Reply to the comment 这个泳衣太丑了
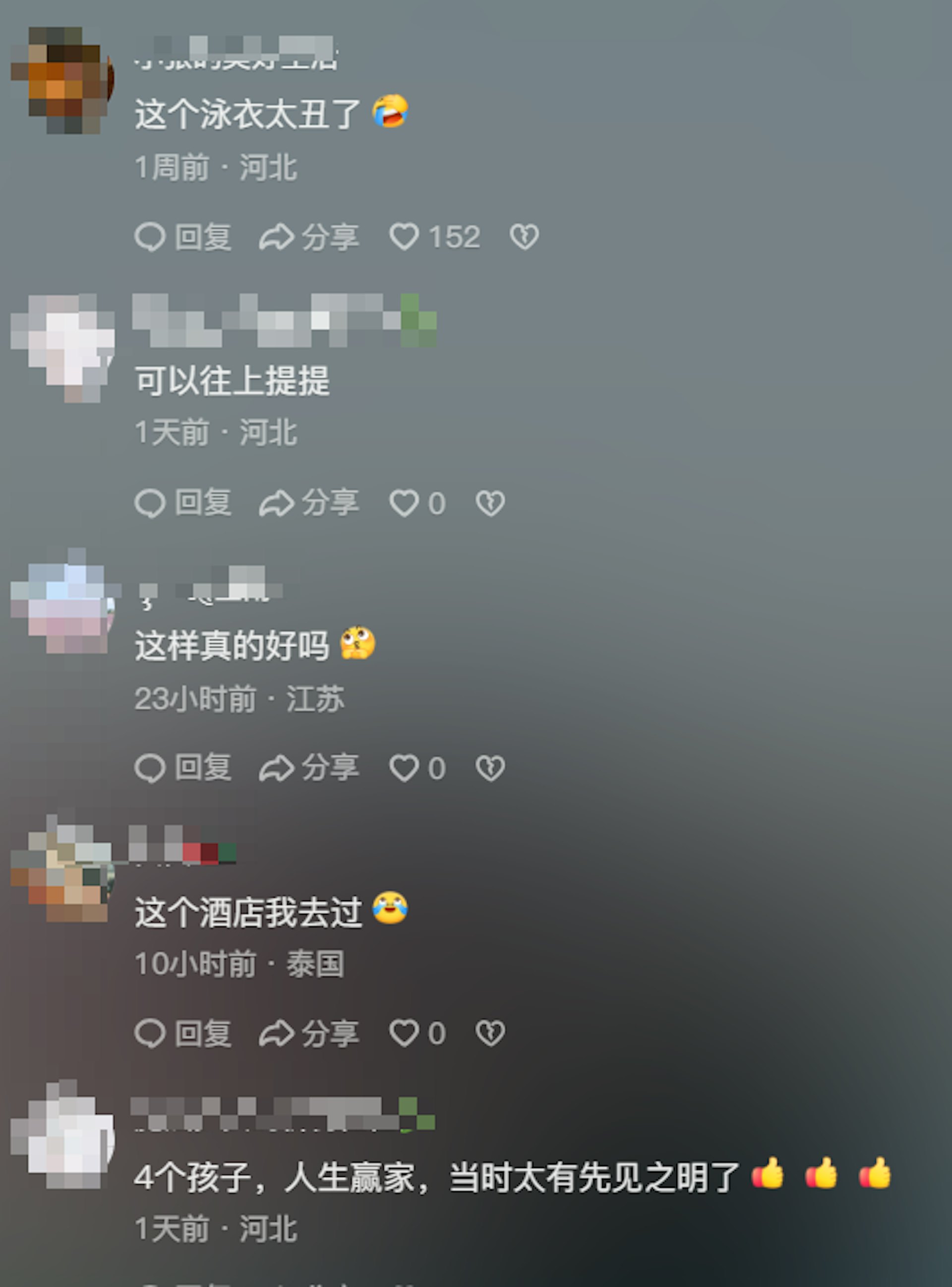Viewport: 952px width, 1287px height. point(182,237)
